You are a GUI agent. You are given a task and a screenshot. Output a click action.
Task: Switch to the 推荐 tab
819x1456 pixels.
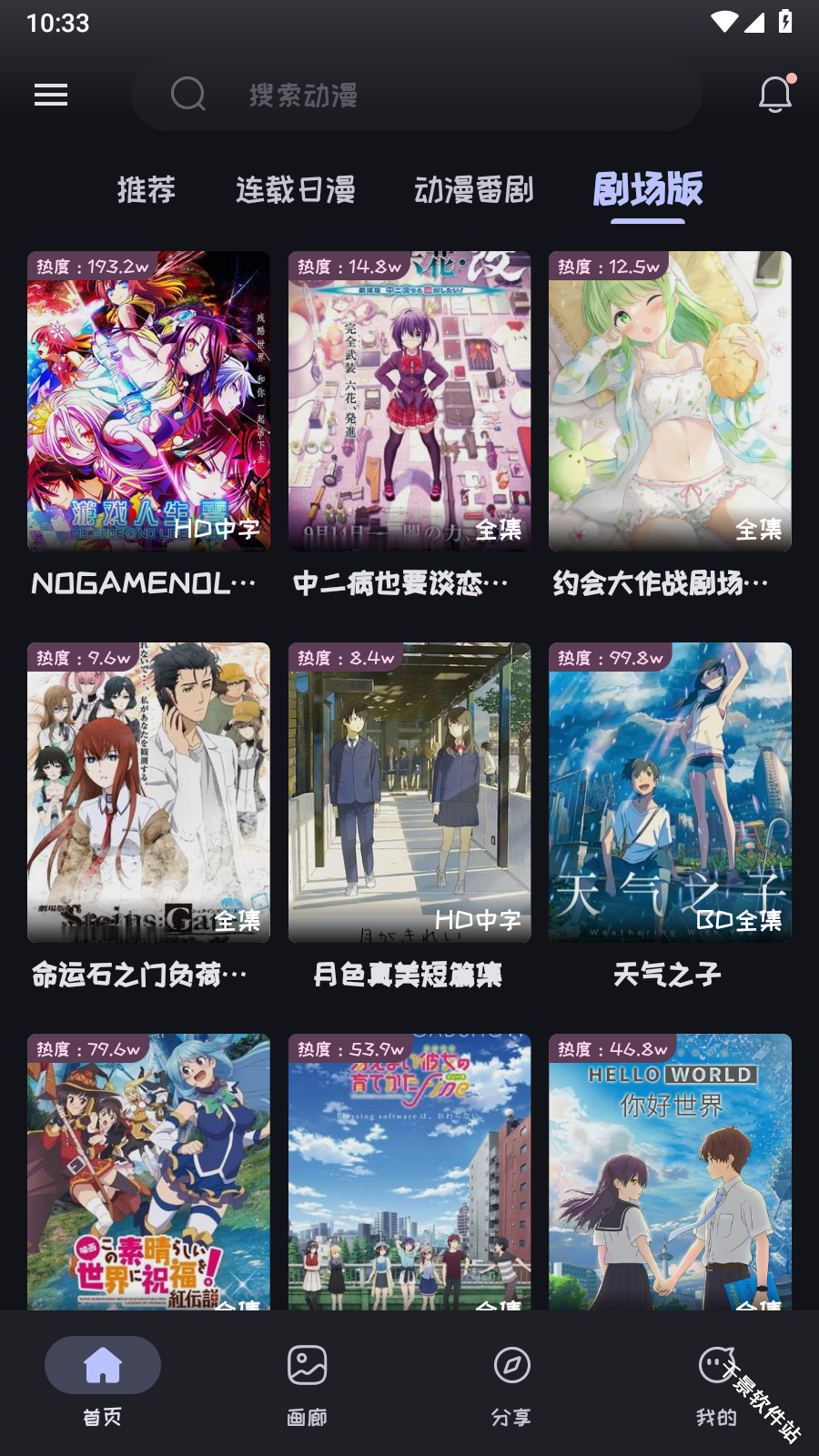coord(146,190)
